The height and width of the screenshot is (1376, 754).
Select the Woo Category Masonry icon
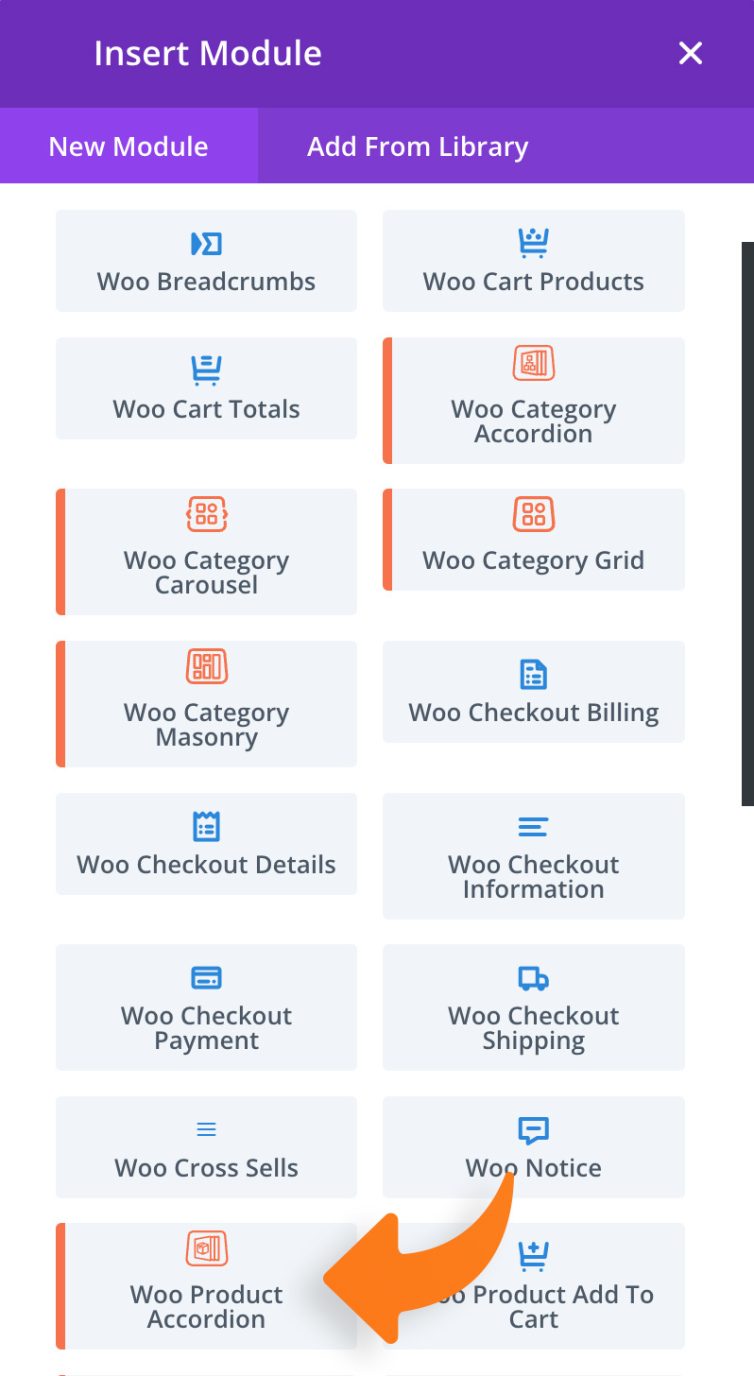[206, 666]
